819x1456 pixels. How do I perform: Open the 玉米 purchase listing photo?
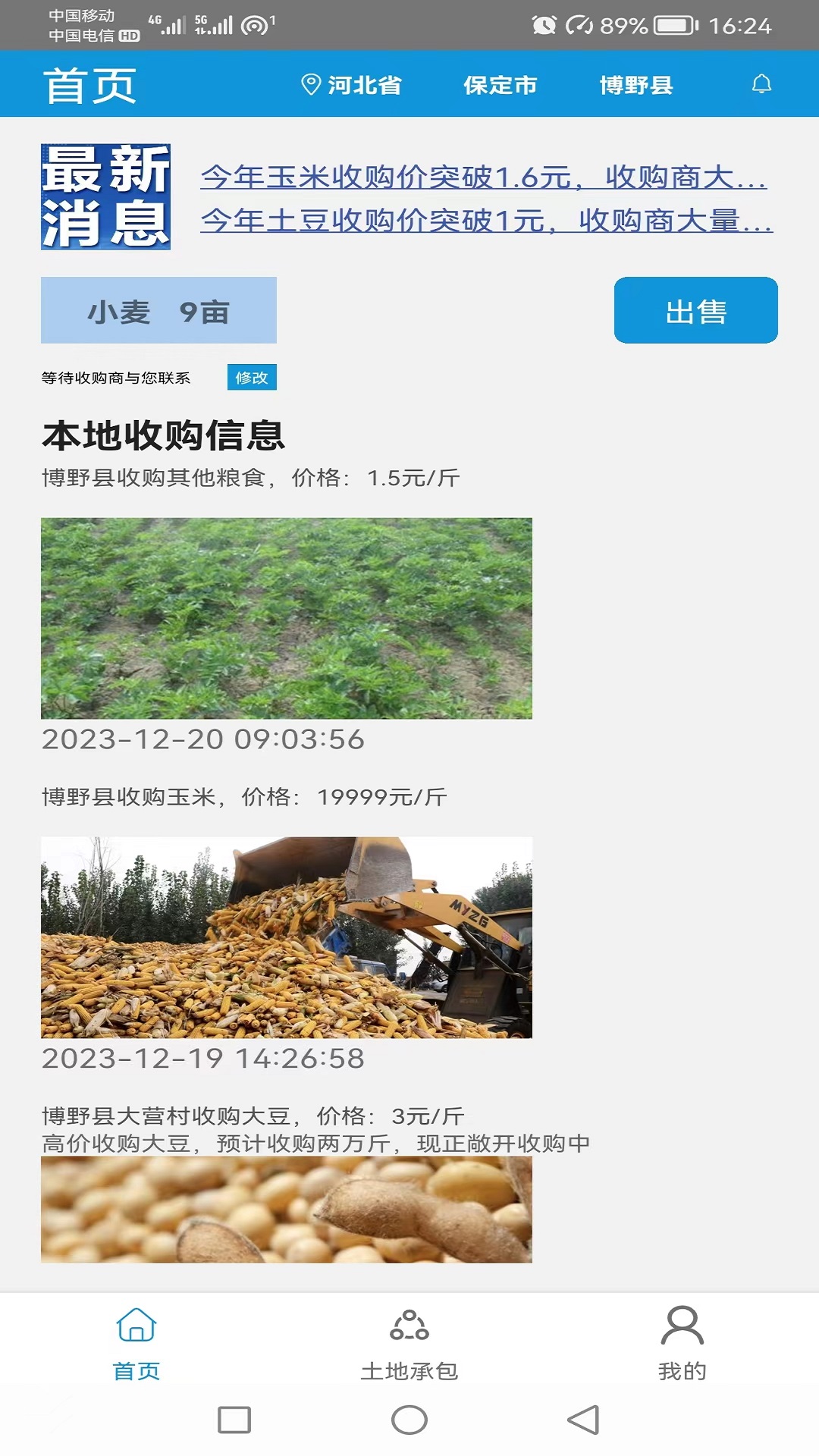(287, 937)
